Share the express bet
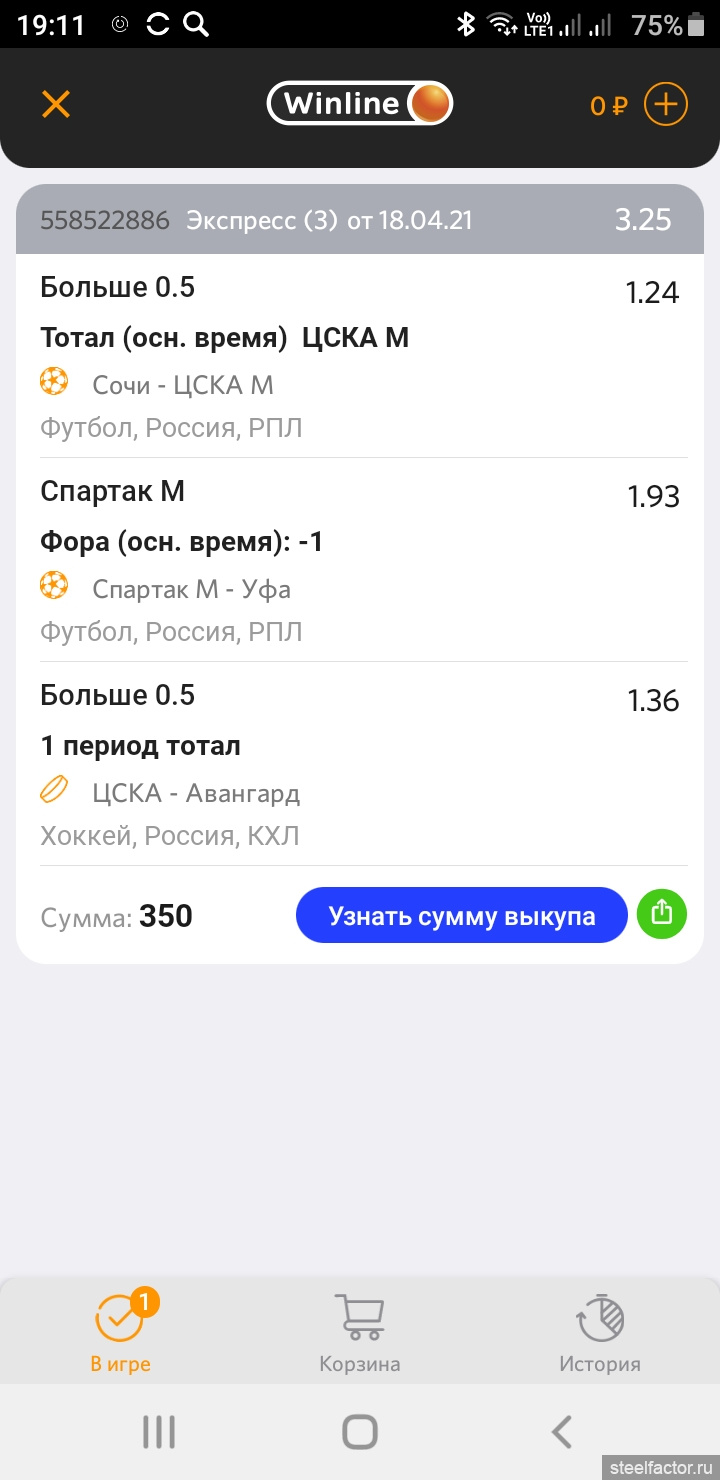720x1480 pixels. point(662,914)
